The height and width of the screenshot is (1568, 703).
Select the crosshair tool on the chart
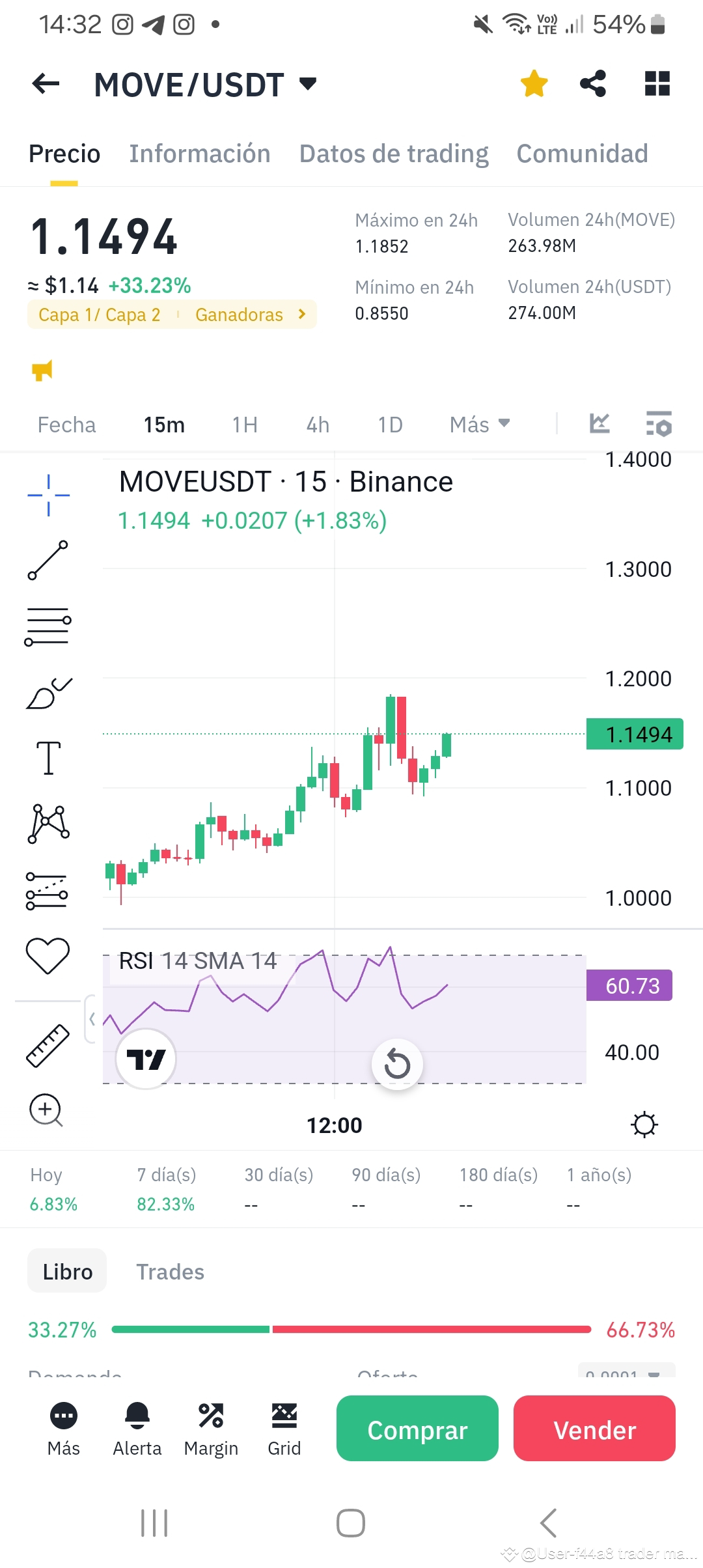(49, 494)
